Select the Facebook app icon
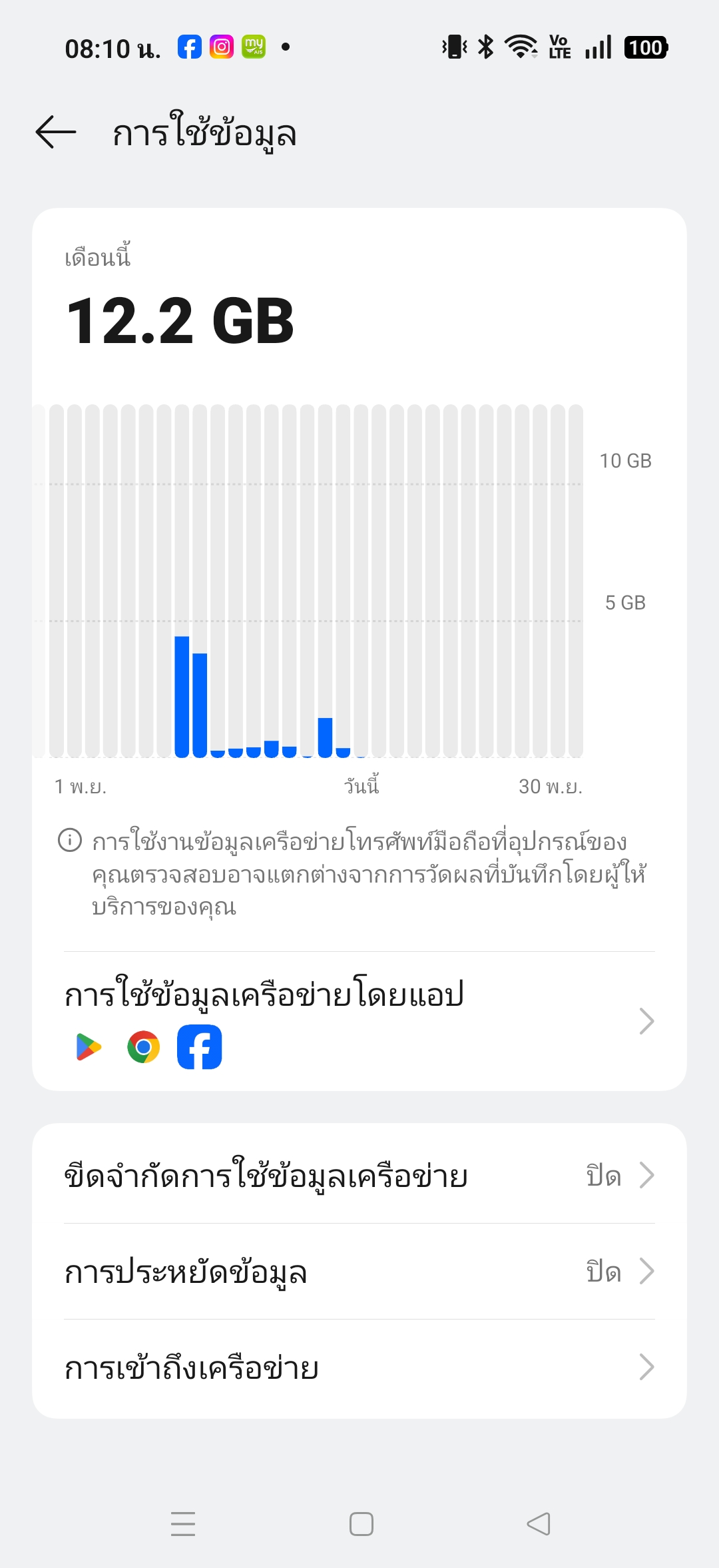Image resolution: width=719 pixels, height=1568 pixels. [199, 1046]
